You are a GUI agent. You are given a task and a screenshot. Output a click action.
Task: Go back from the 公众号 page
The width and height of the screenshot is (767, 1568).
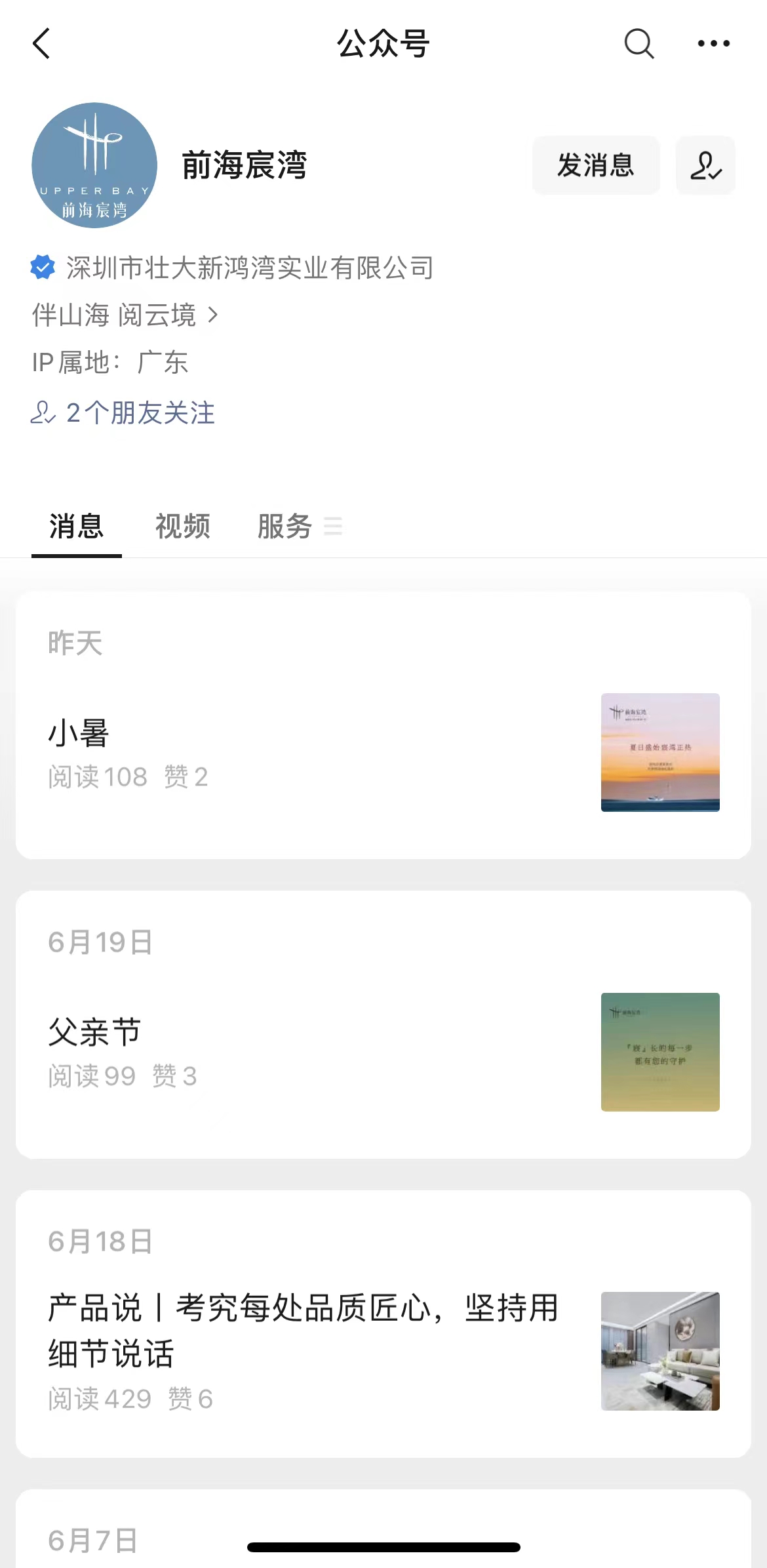(x=41, y=44)
